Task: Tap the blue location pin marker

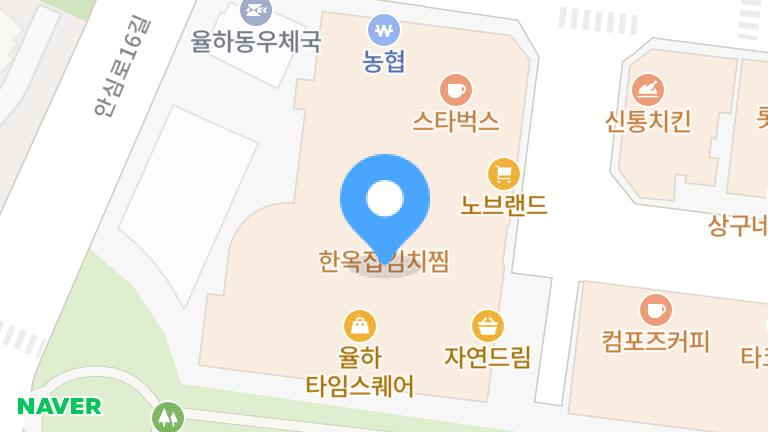Action: pos(385,208)
